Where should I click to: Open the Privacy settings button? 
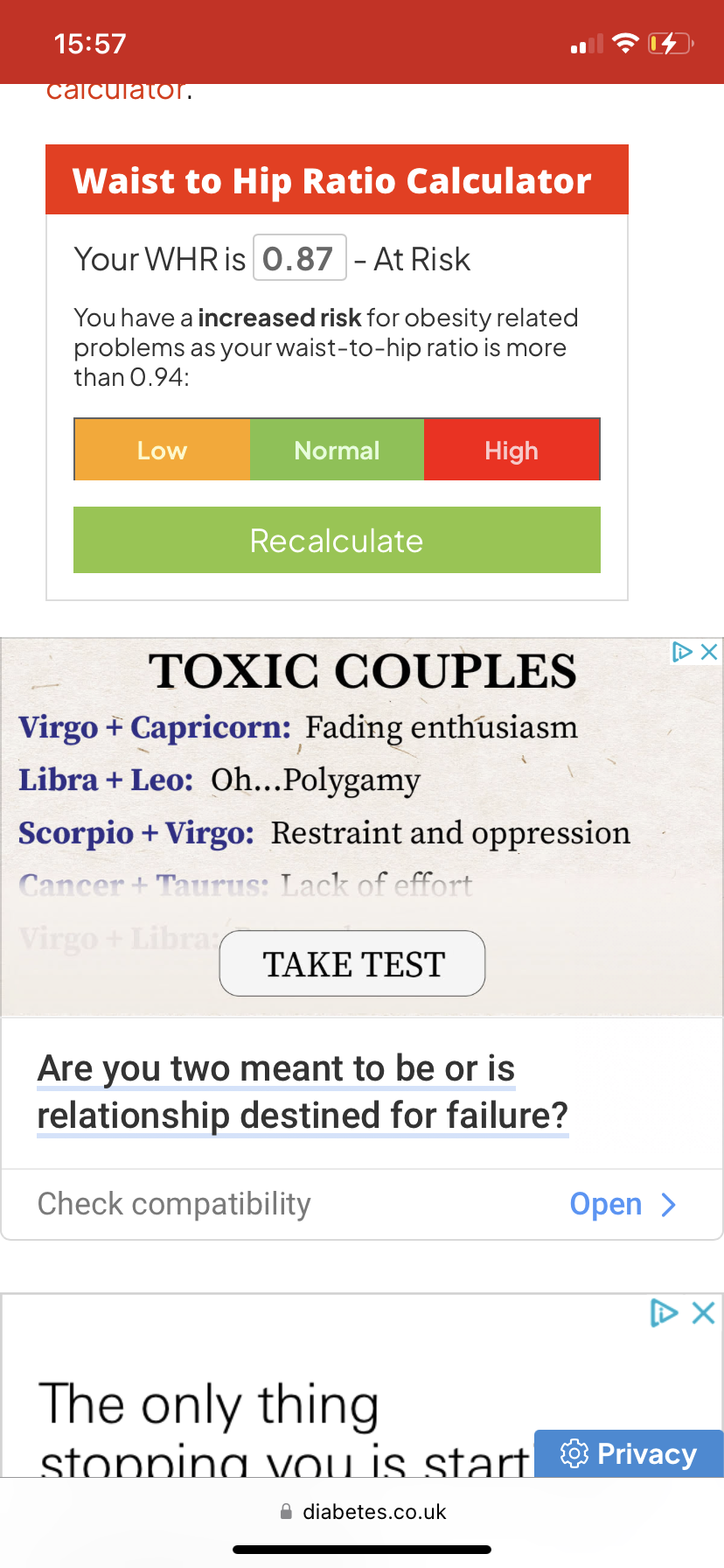tap(629, 1453)
